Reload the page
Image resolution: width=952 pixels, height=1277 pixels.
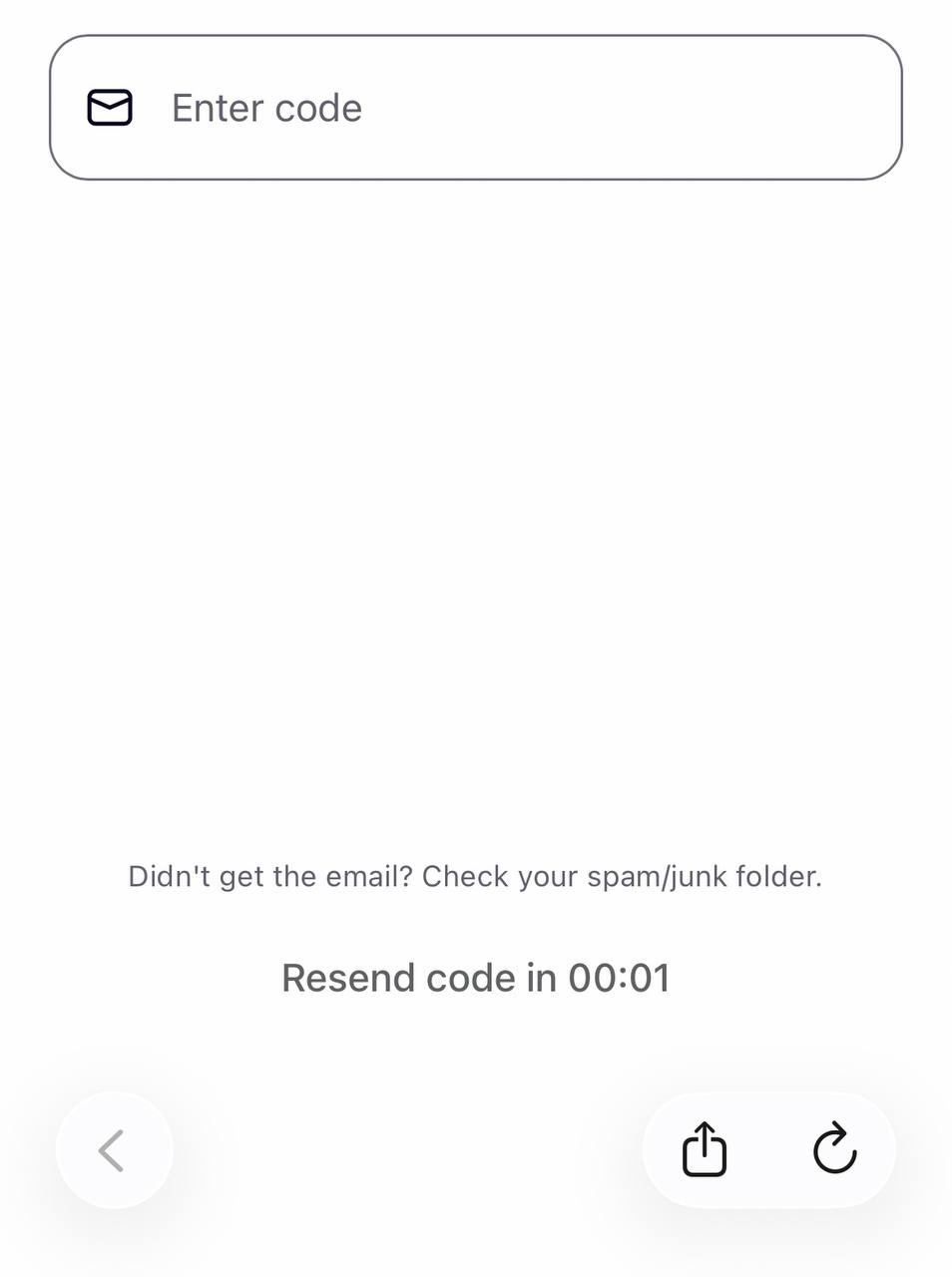point(834,1149)
